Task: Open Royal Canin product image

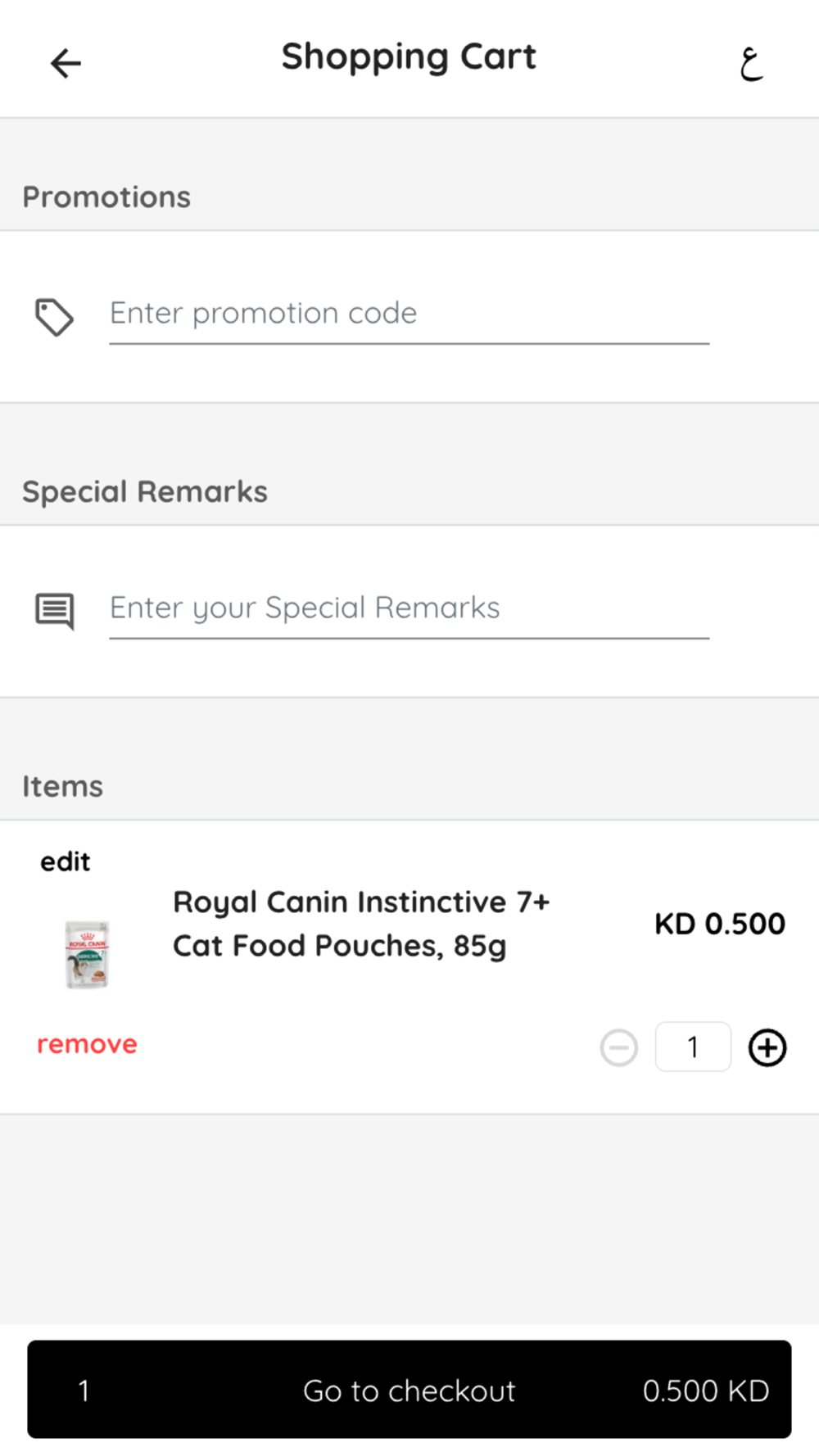Action: pyautogui.click(x=87, y=955)
